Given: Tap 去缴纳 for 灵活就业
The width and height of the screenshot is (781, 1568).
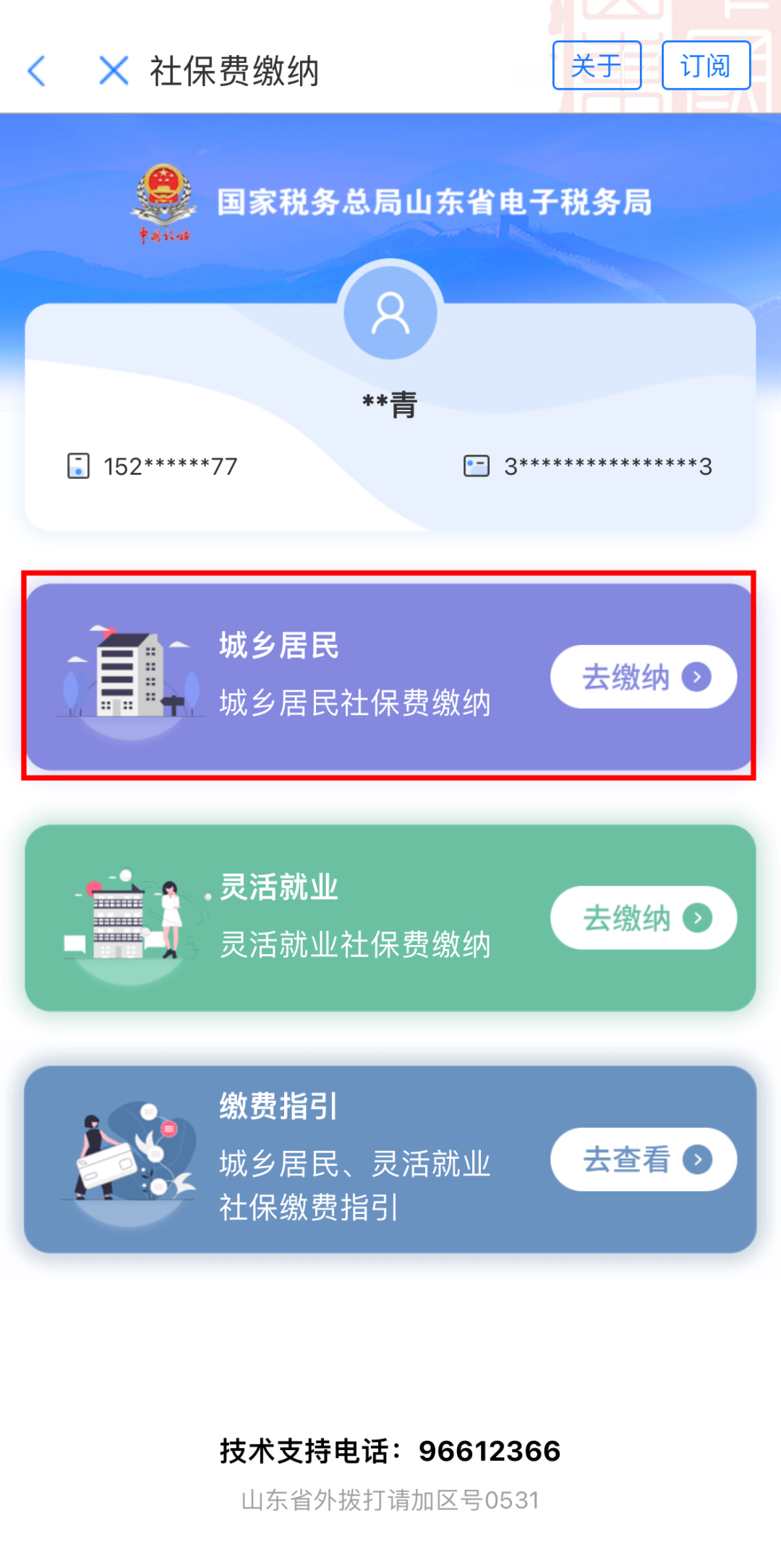Looking at the screenshot, I should [643, 918].
